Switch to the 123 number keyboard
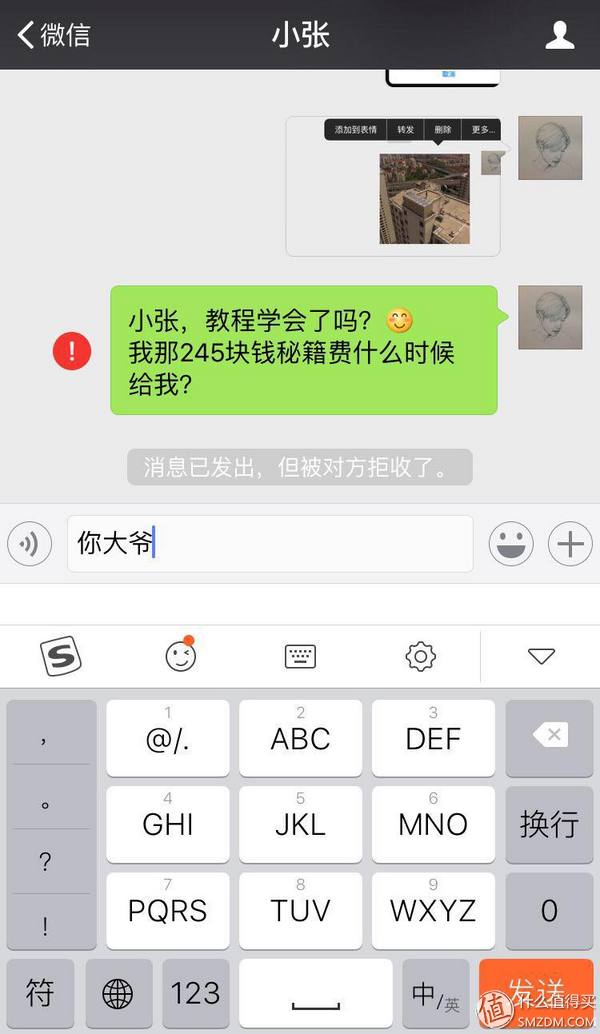The height and width of the screenshot is (1034, 600). click(x=195, y=993)
